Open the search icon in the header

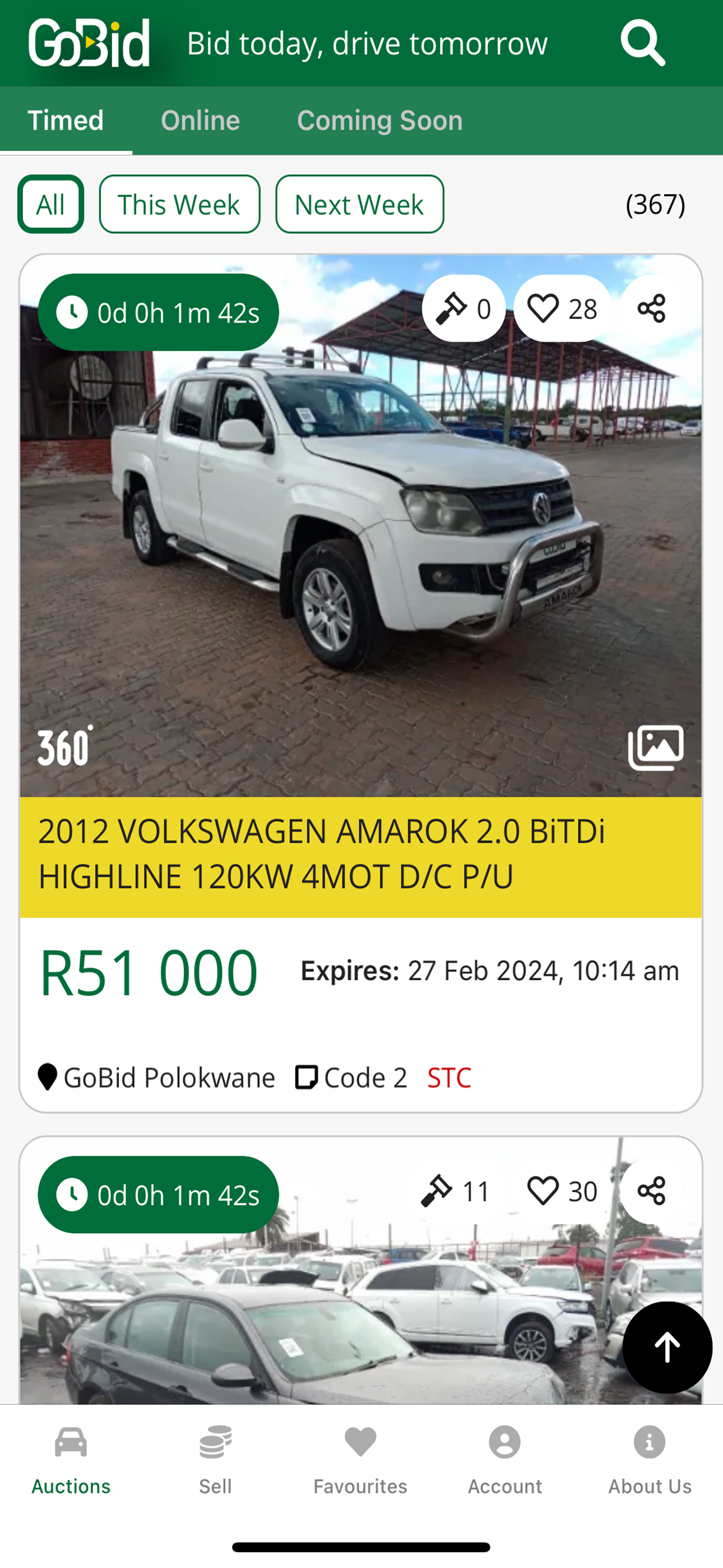coord(643,43)
